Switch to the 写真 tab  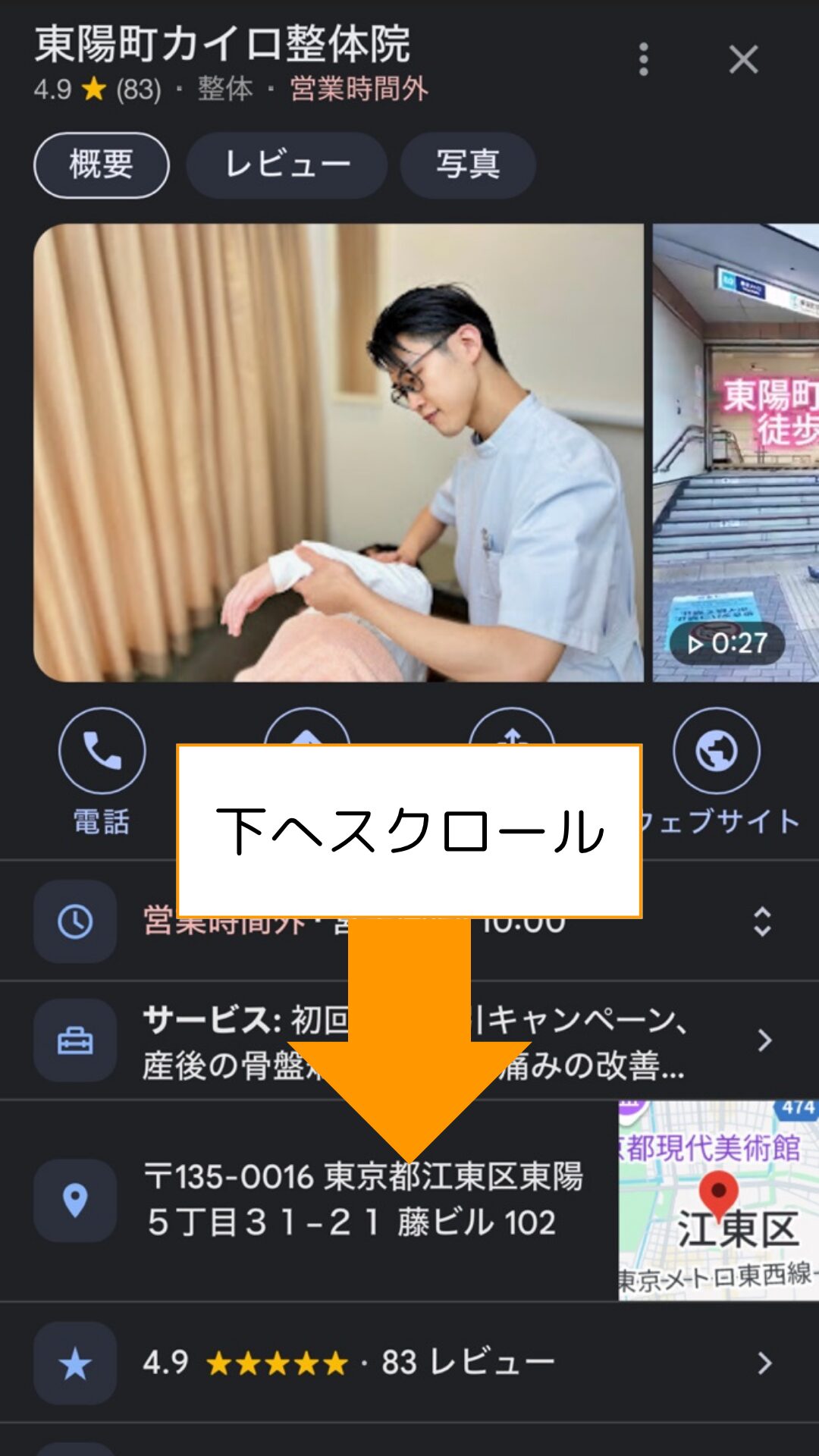(467, 165)
